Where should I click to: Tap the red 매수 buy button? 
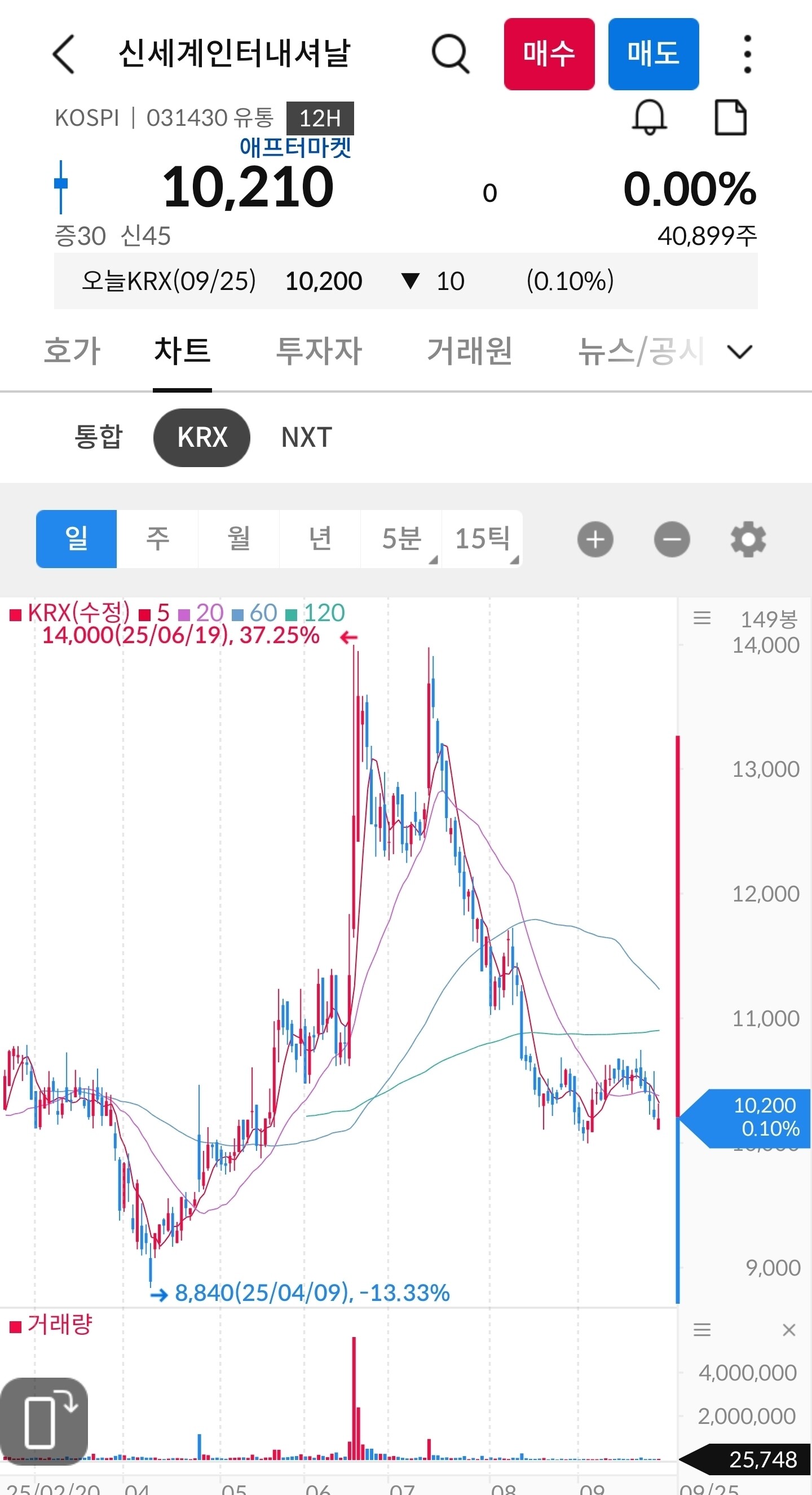click(549, 54)
